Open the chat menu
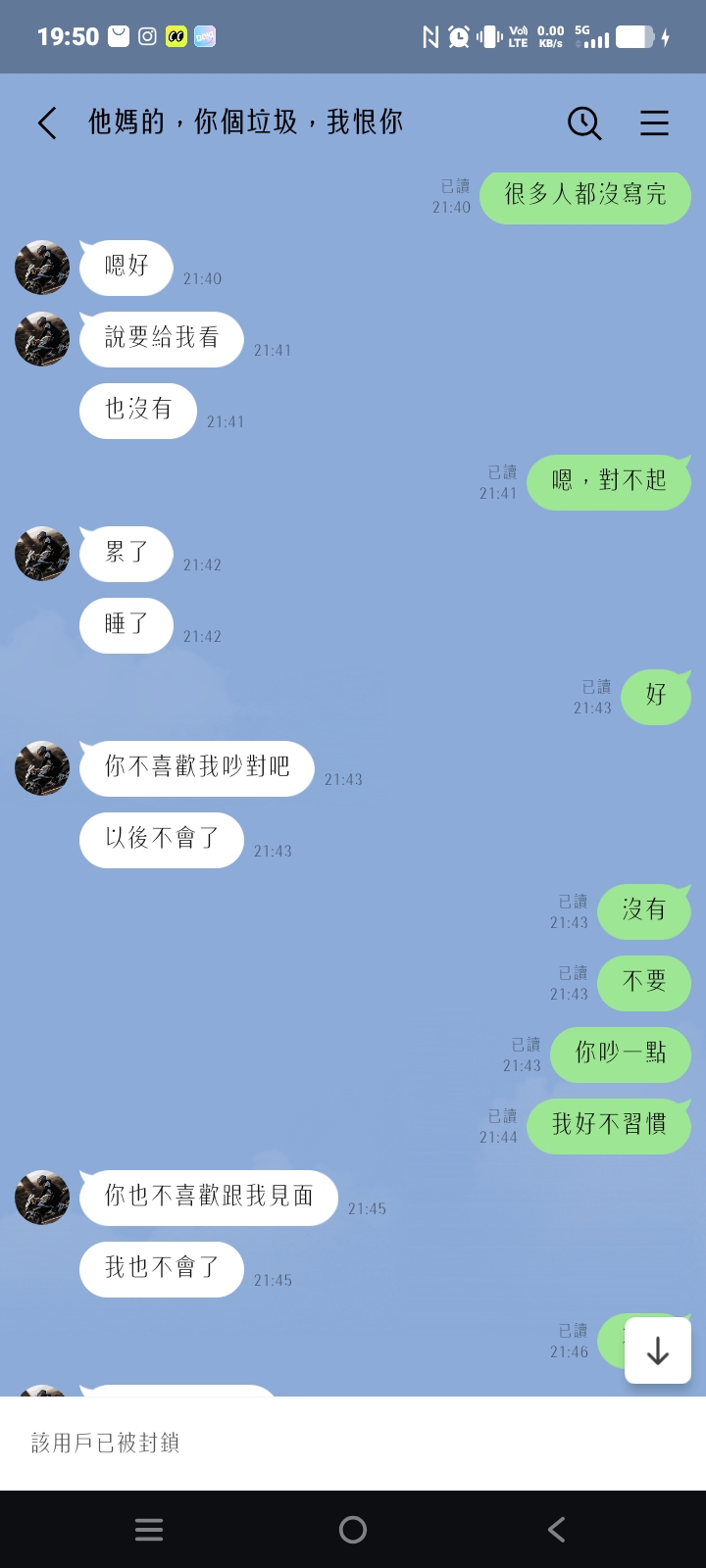 click(654, 123)
